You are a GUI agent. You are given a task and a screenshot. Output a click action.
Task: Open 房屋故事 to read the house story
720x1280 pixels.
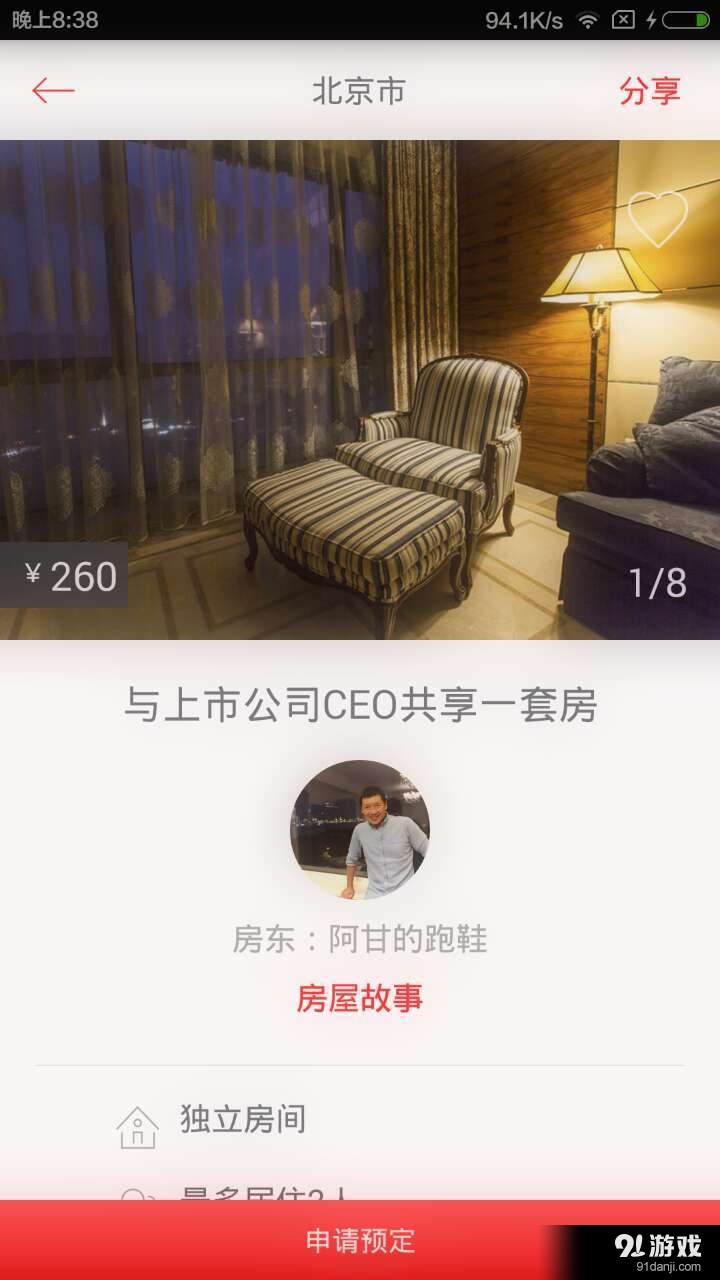(360, 997)
